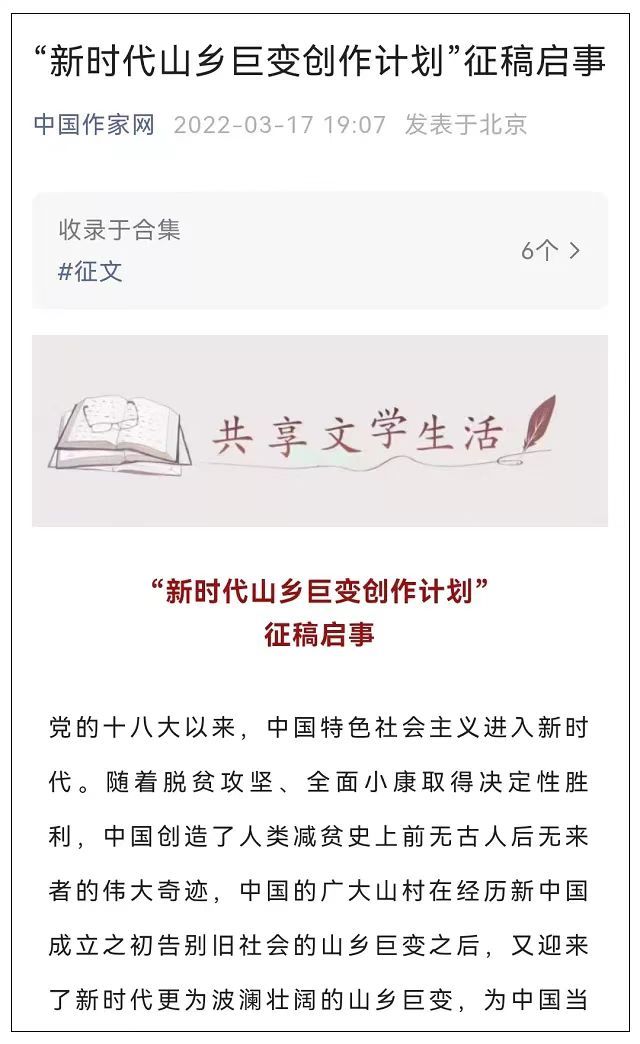Expand the 6个 collection list
Screen dimensions: 640x1044
tap(550, 251)
